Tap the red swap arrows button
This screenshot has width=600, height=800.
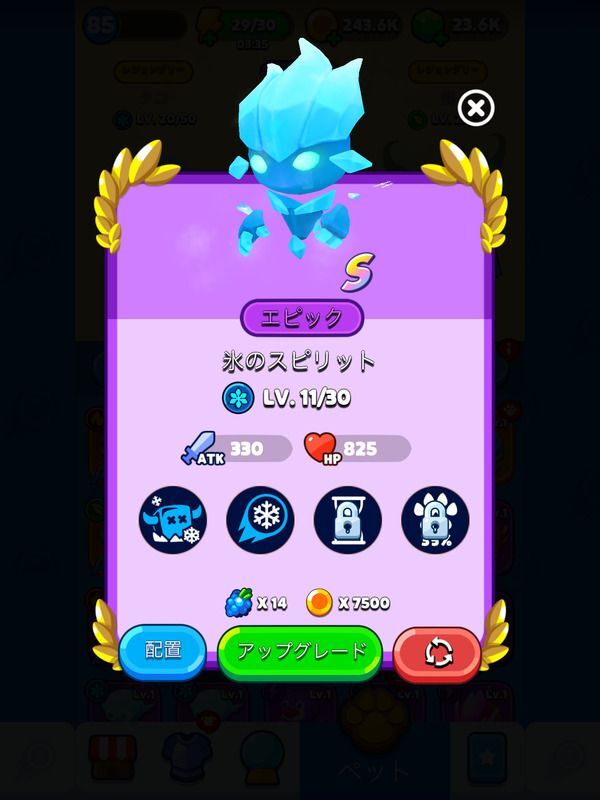point(437,652)
